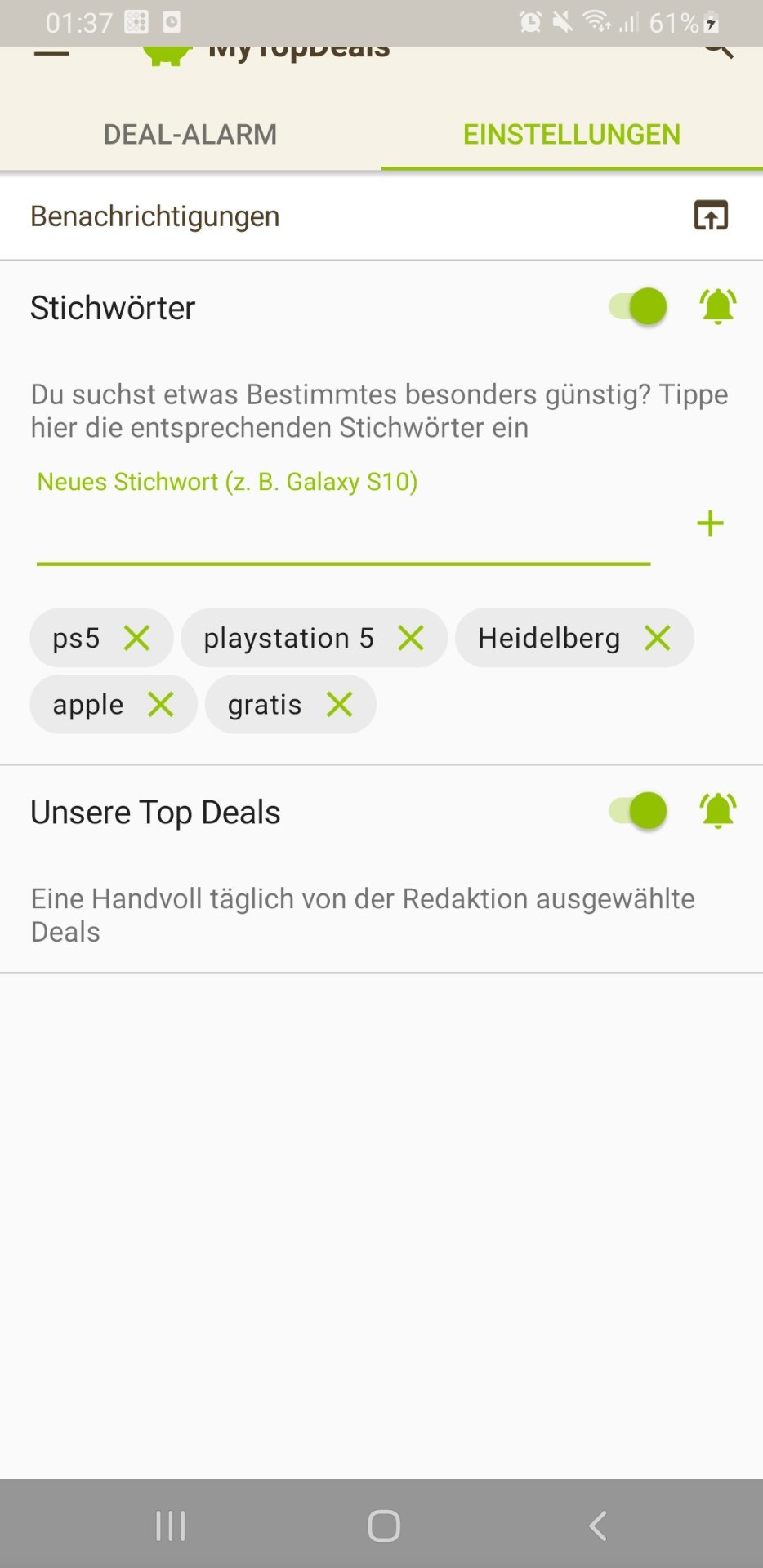
Task: Go to the home screen
Action: tap(383, 1525)
